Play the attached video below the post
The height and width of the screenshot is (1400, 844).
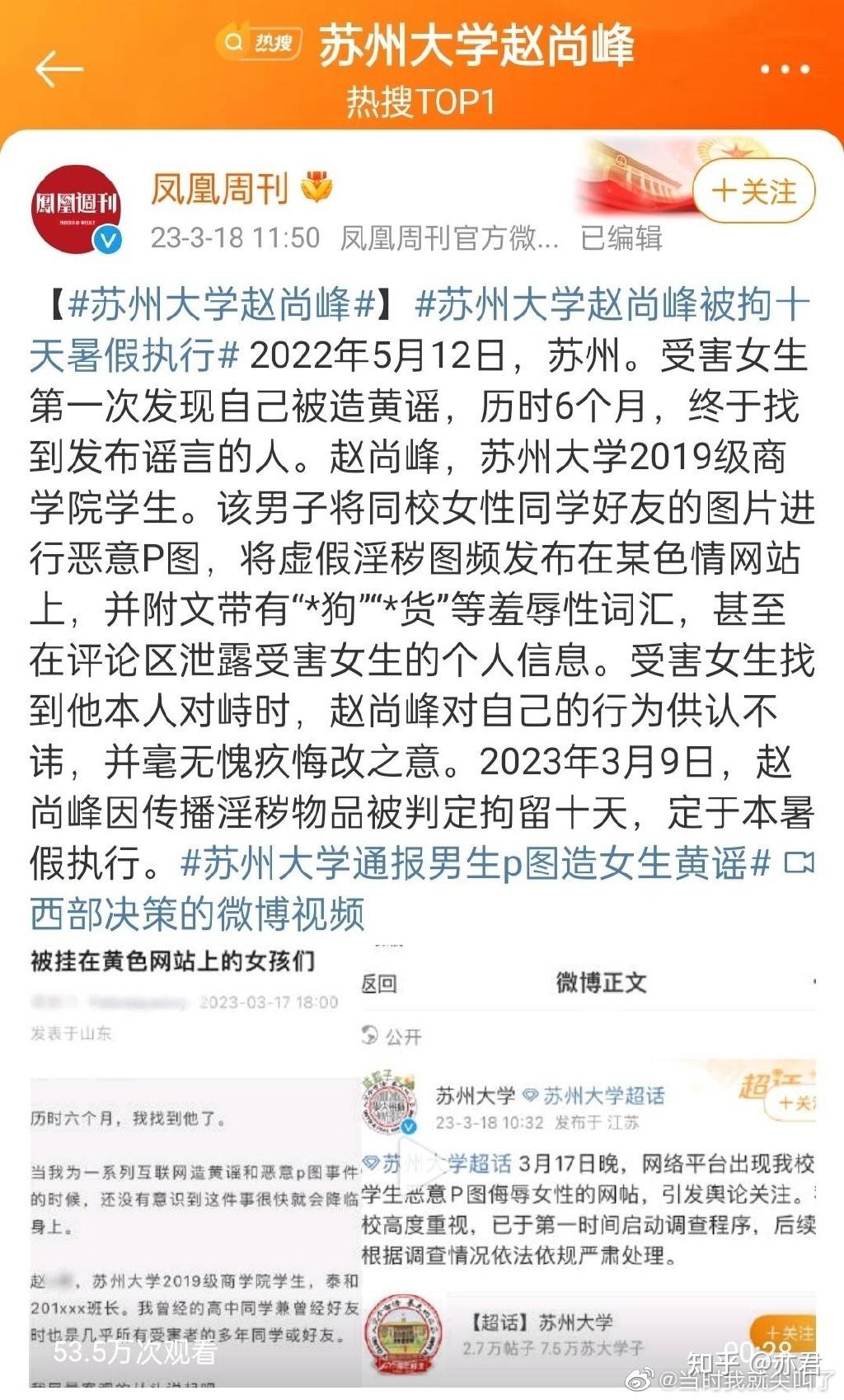coord(422,1163)
